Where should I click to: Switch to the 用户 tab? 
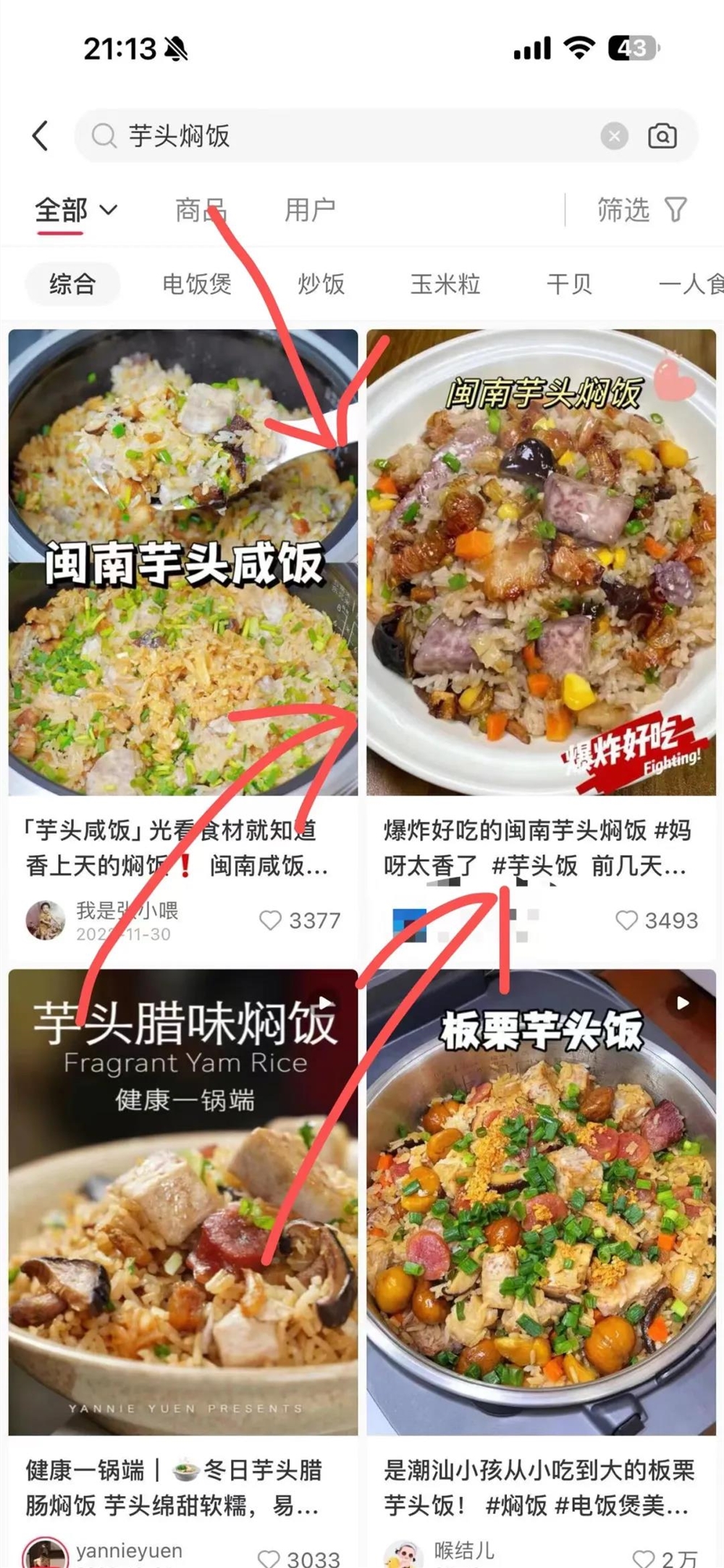310,209
